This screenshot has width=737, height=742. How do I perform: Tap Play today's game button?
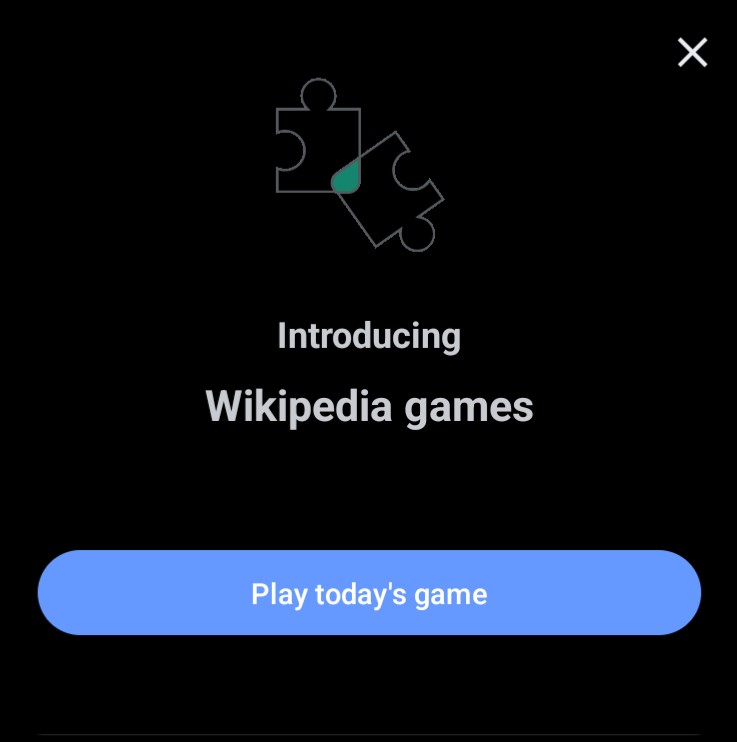coord(369,593)
